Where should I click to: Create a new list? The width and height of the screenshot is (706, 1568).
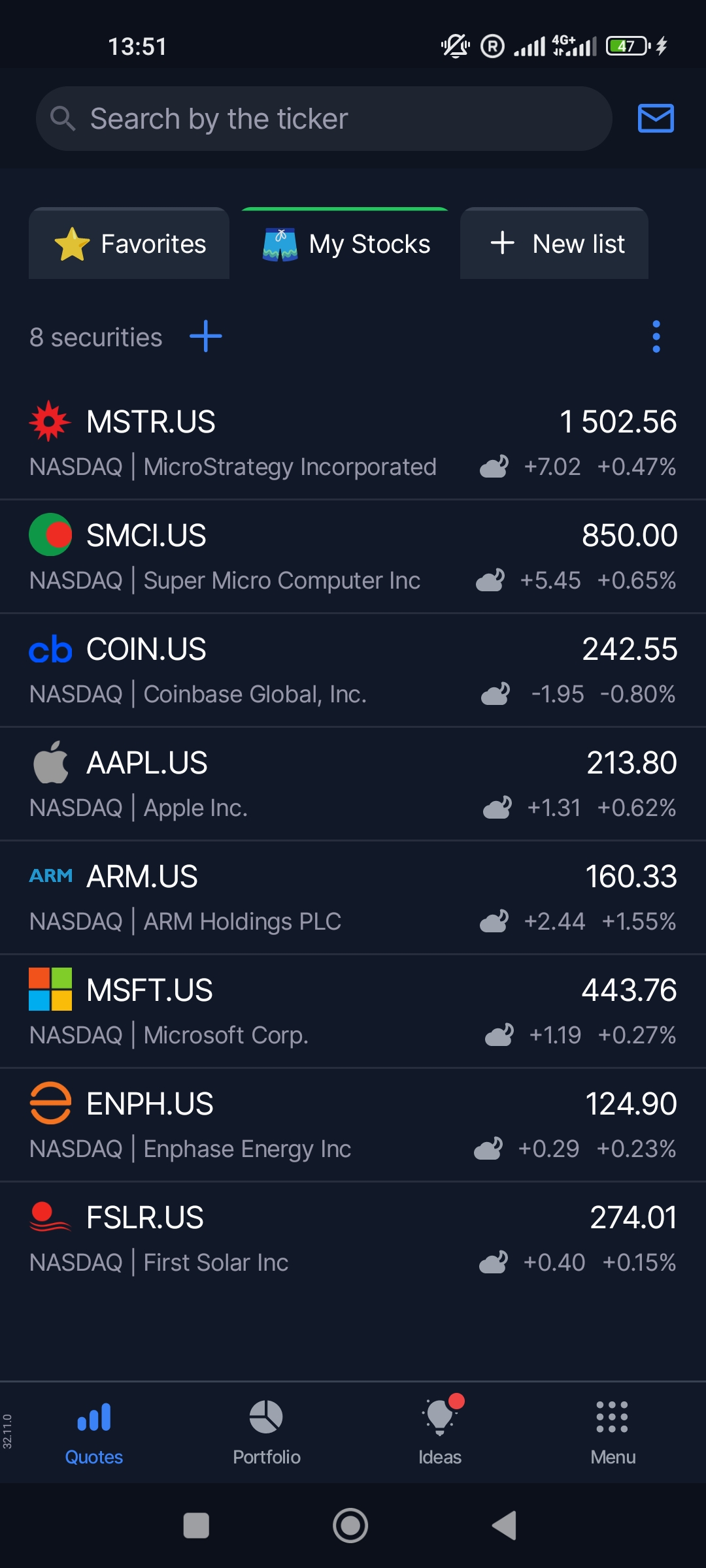pos(555,244)
